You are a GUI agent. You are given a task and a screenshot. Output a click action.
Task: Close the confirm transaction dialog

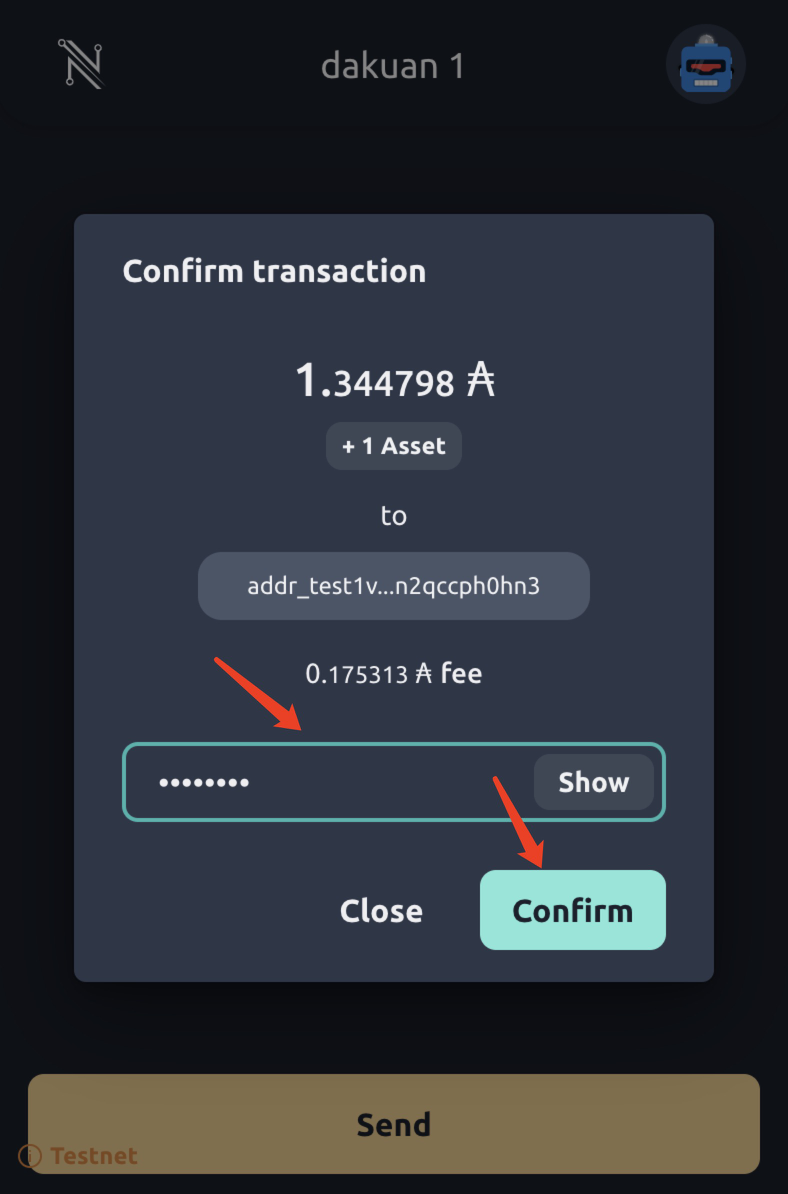[381, 911]
